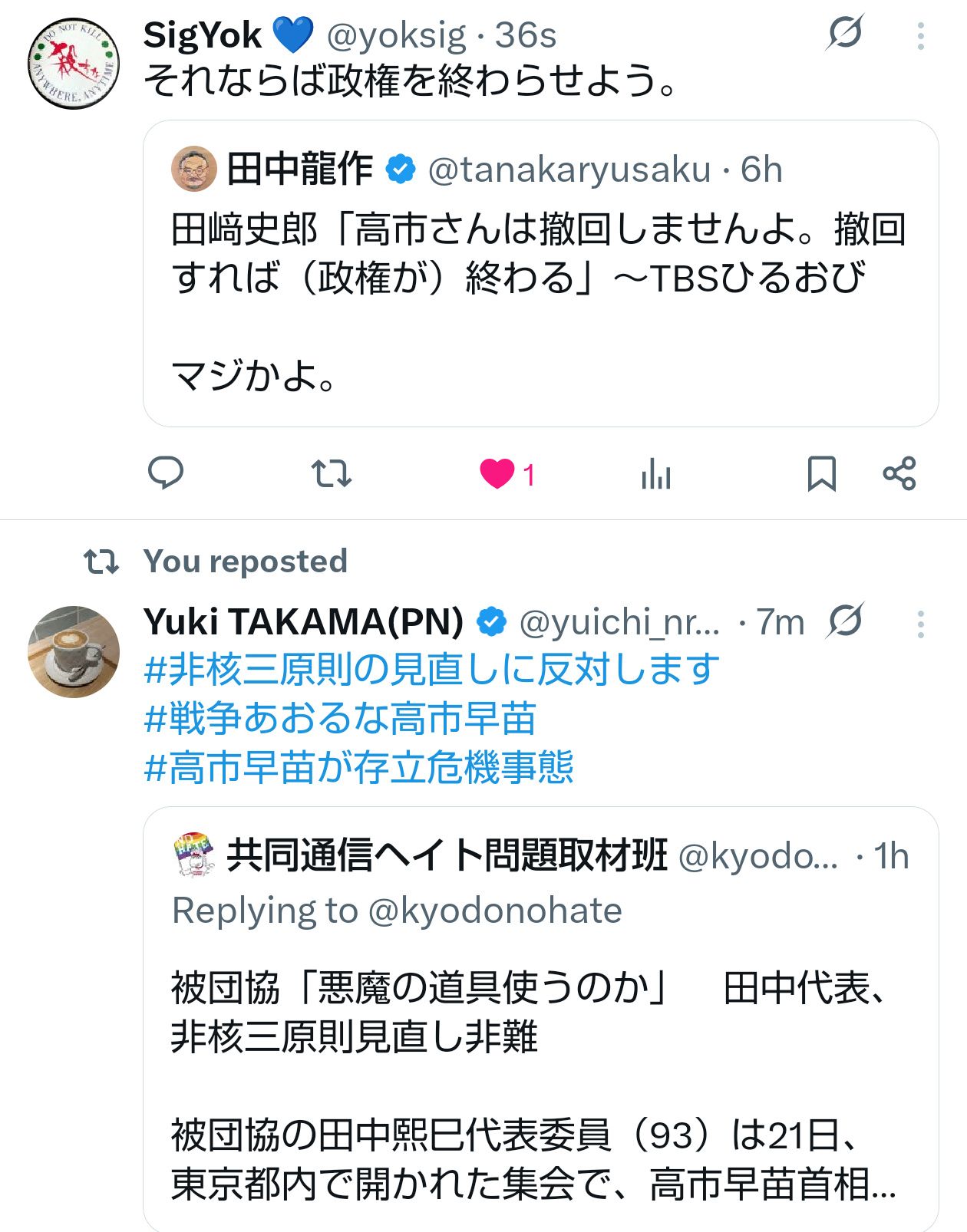Image resolution: width=967 pixels, height=1232 pixels.
Task: Open hashtag #戦争あおるな高市早苗
Action: 339,719
